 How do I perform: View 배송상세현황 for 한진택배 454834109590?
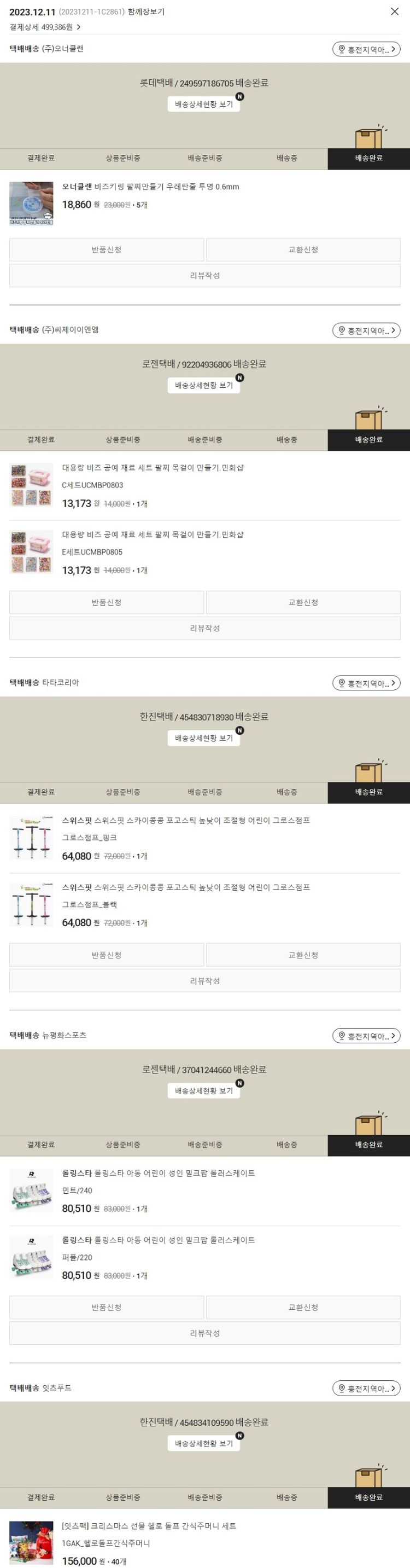tap(204, 1443)
